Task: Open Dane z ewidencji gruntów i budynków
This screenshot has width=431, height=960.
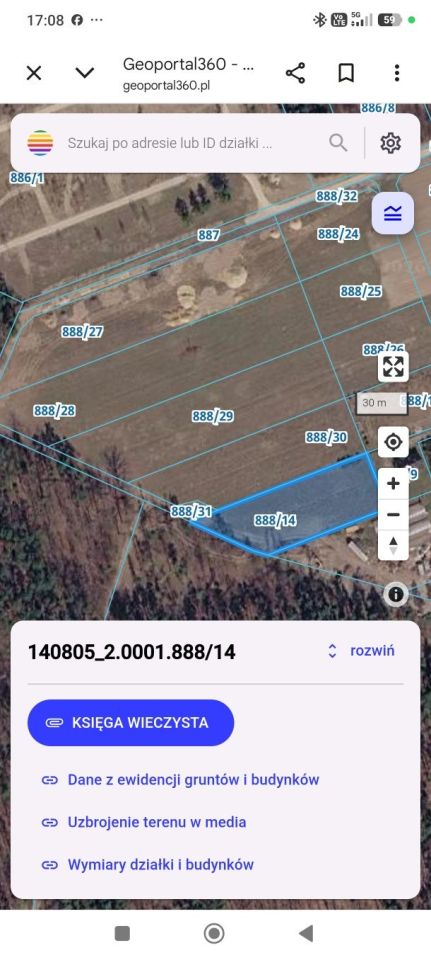Action: coord(180,779)
